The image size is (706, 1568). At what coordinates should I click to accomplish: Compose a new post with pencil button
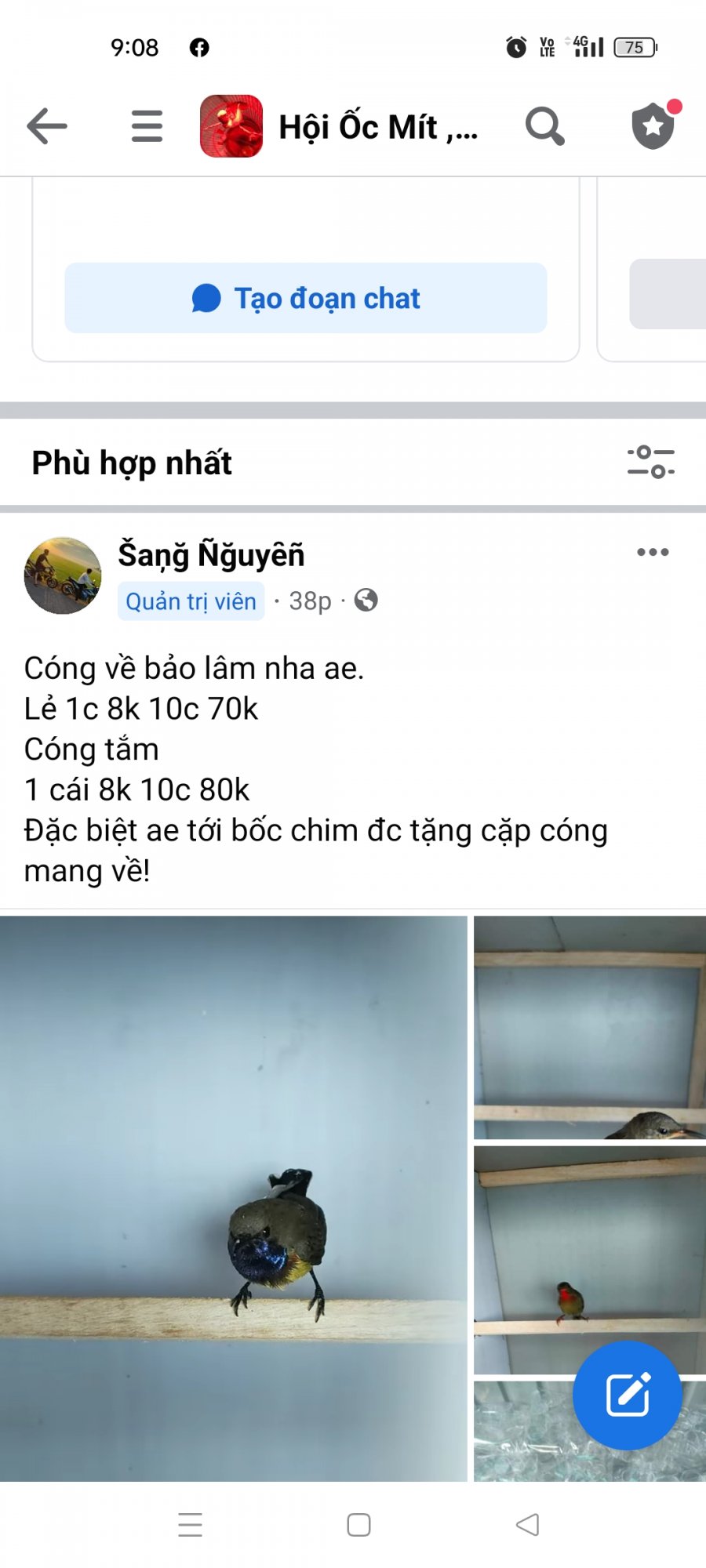pos(627,1395)
